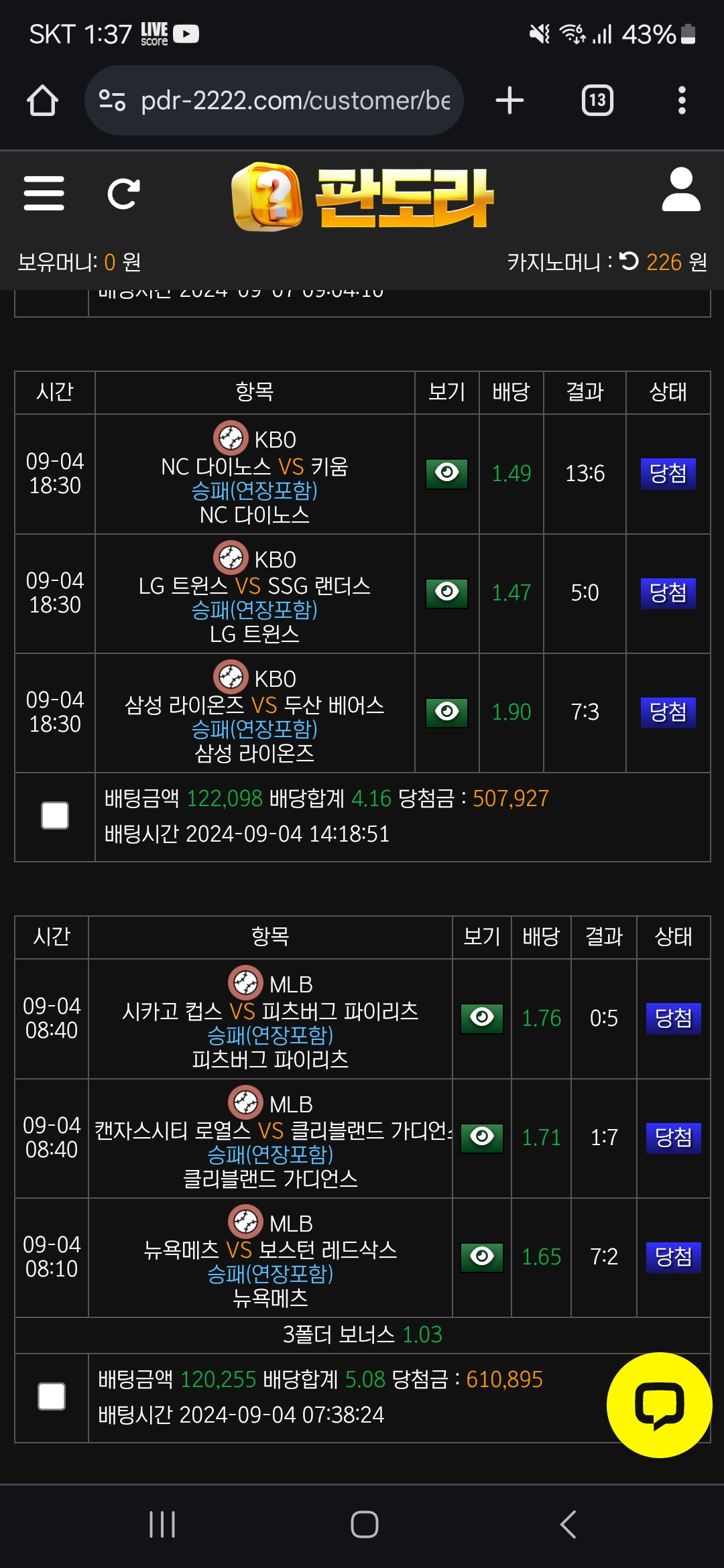This screenshot has width=724, height=1568.
Task: Select the bet slip with 당첨금 507,927
Action: 55,815
